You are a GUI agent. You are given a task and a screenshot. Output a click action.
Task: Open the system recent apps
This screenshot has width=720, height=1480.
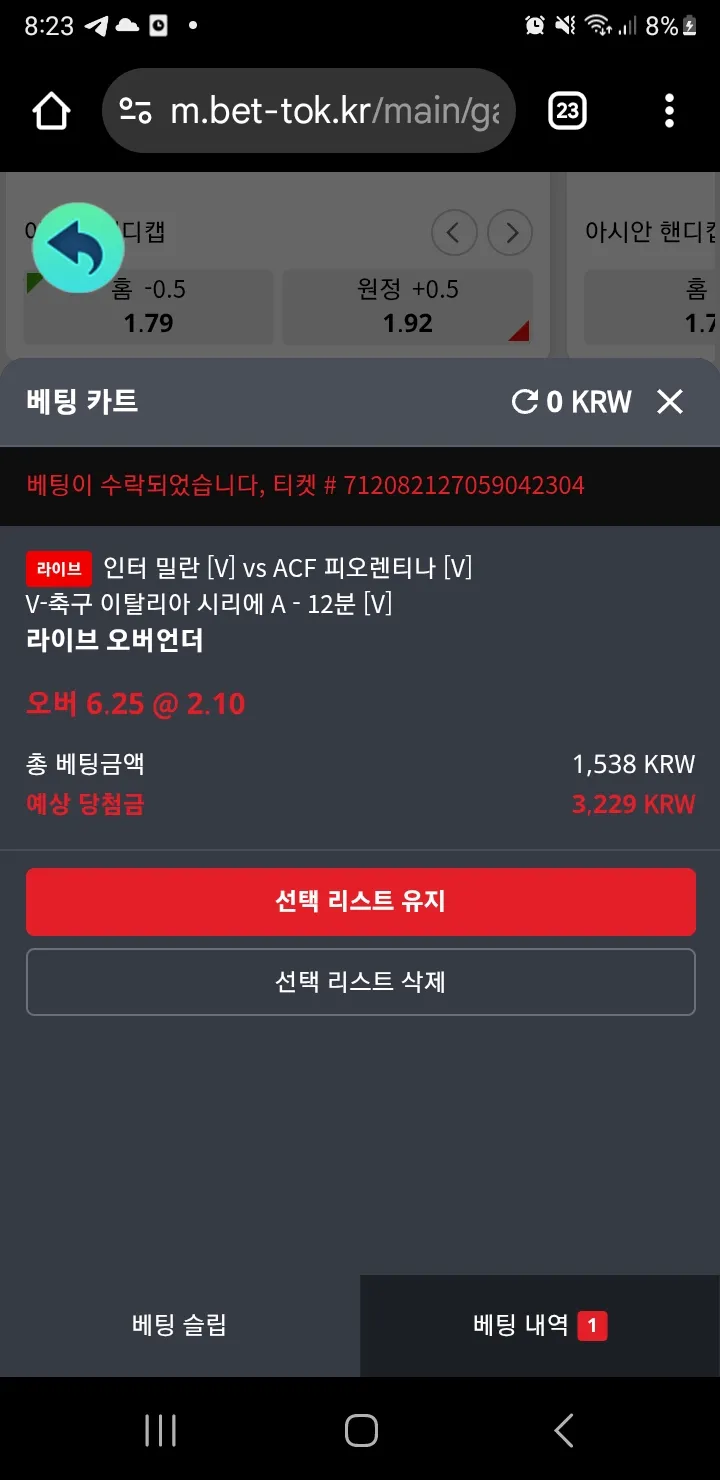[160, 1430]
